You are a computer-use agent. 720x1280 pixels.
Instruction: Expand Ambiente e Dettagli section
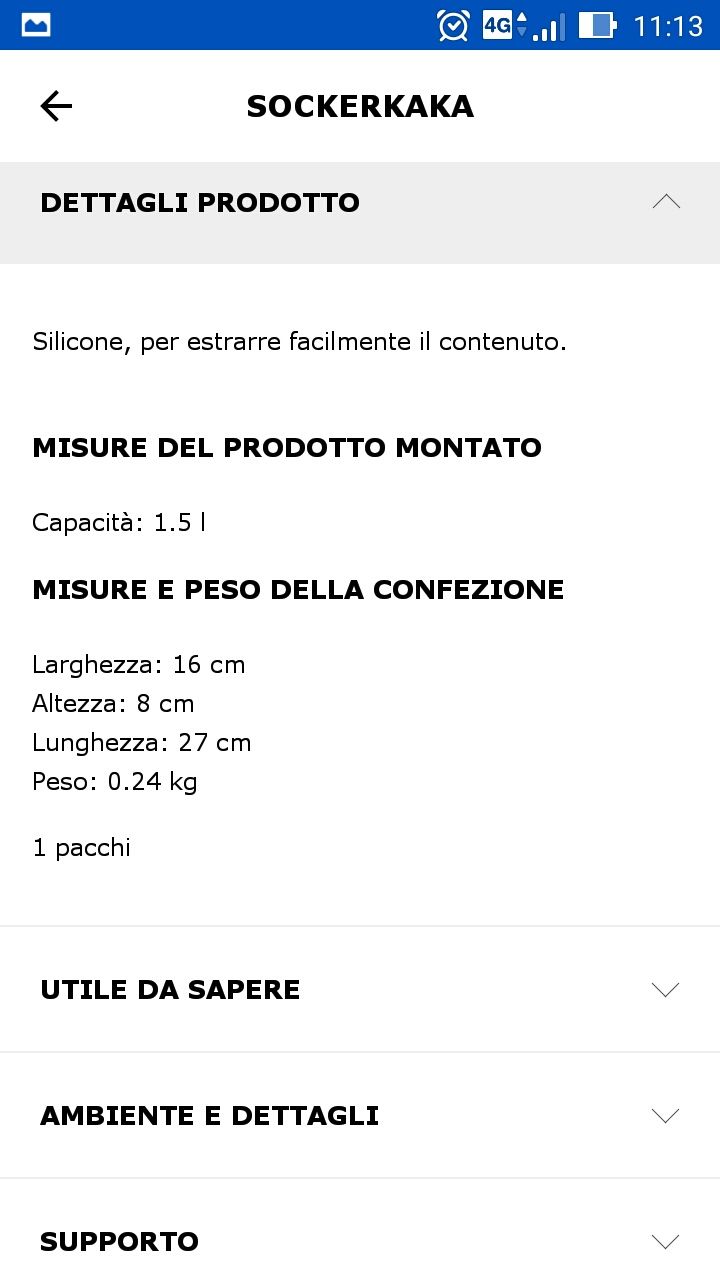360,1115
